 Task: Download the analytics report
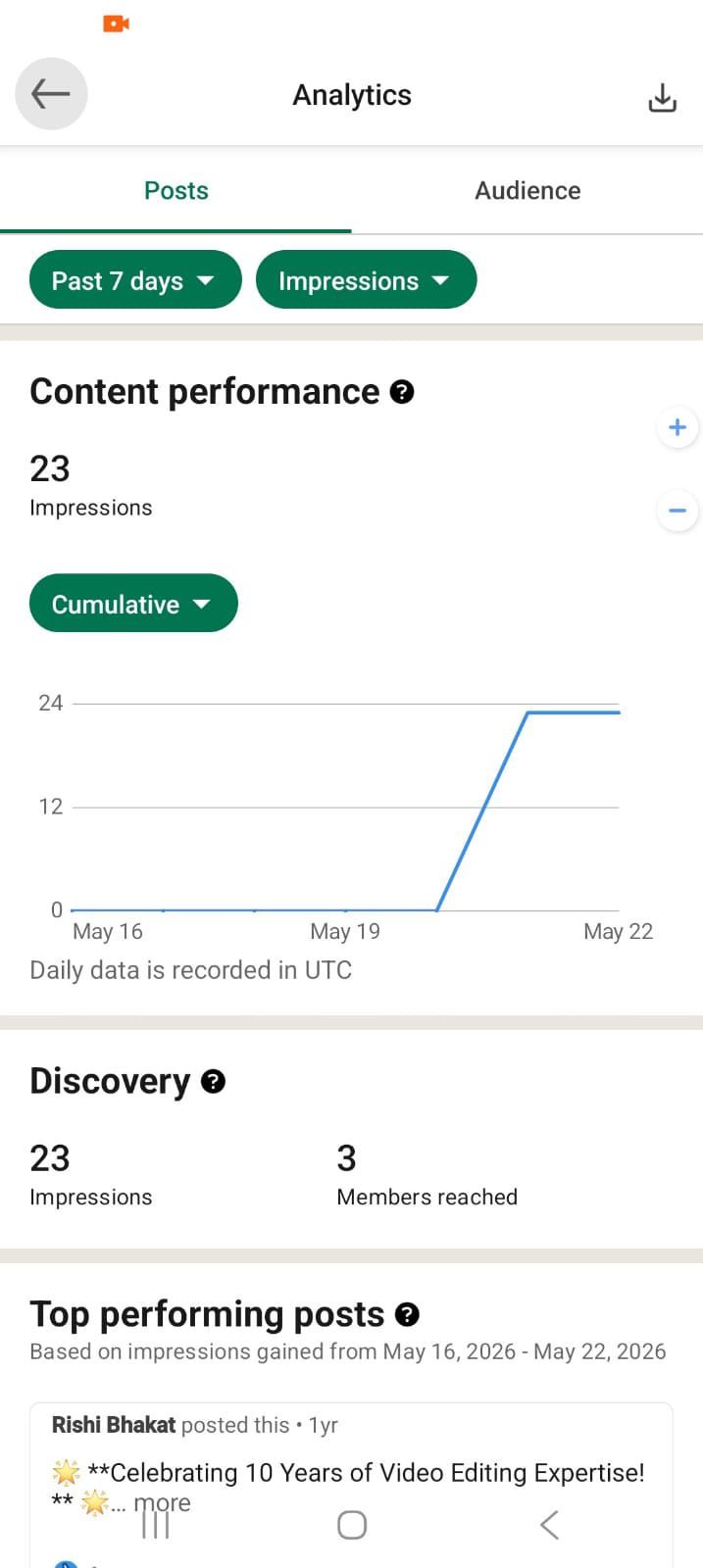[663, 97]
